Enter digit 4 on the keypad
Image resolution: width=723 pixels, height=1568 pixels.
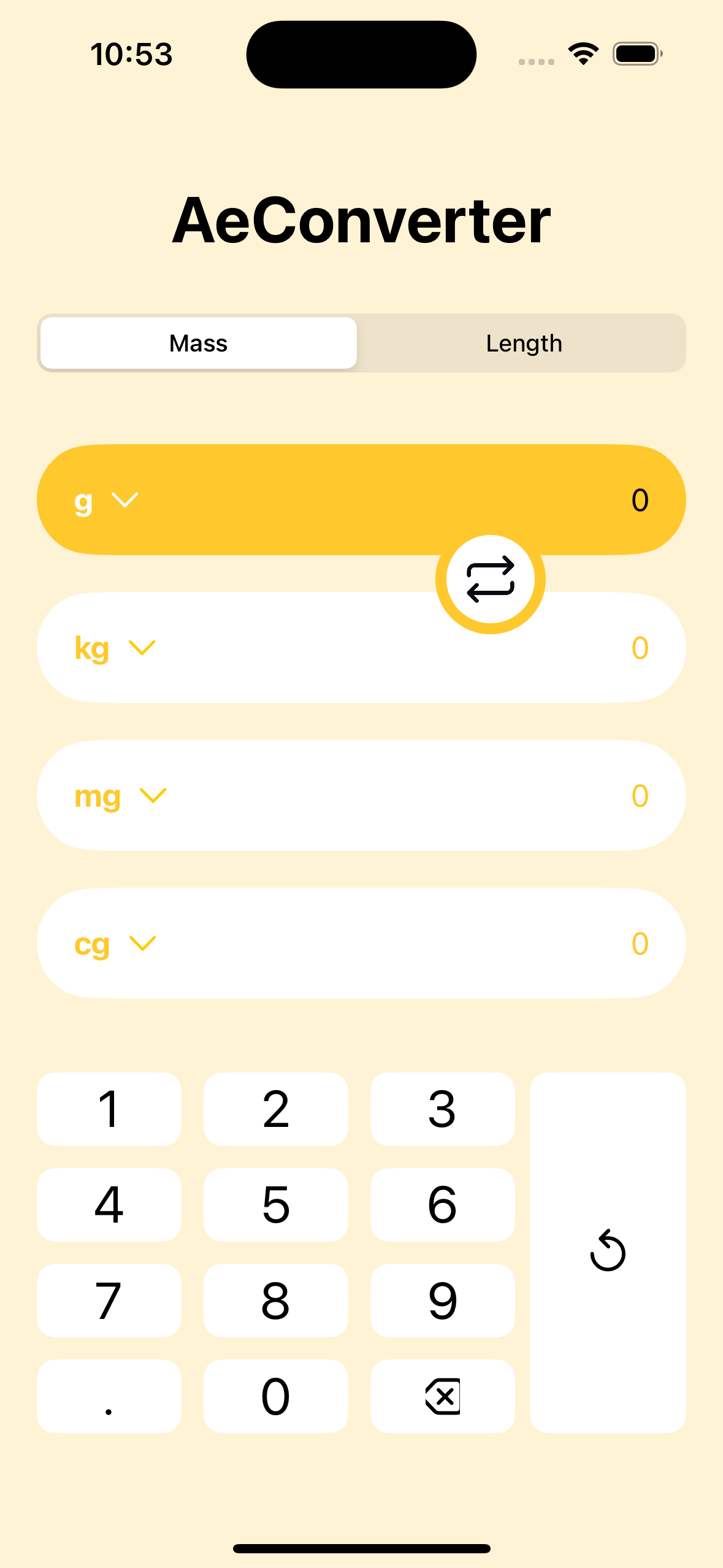[109, 1205]
